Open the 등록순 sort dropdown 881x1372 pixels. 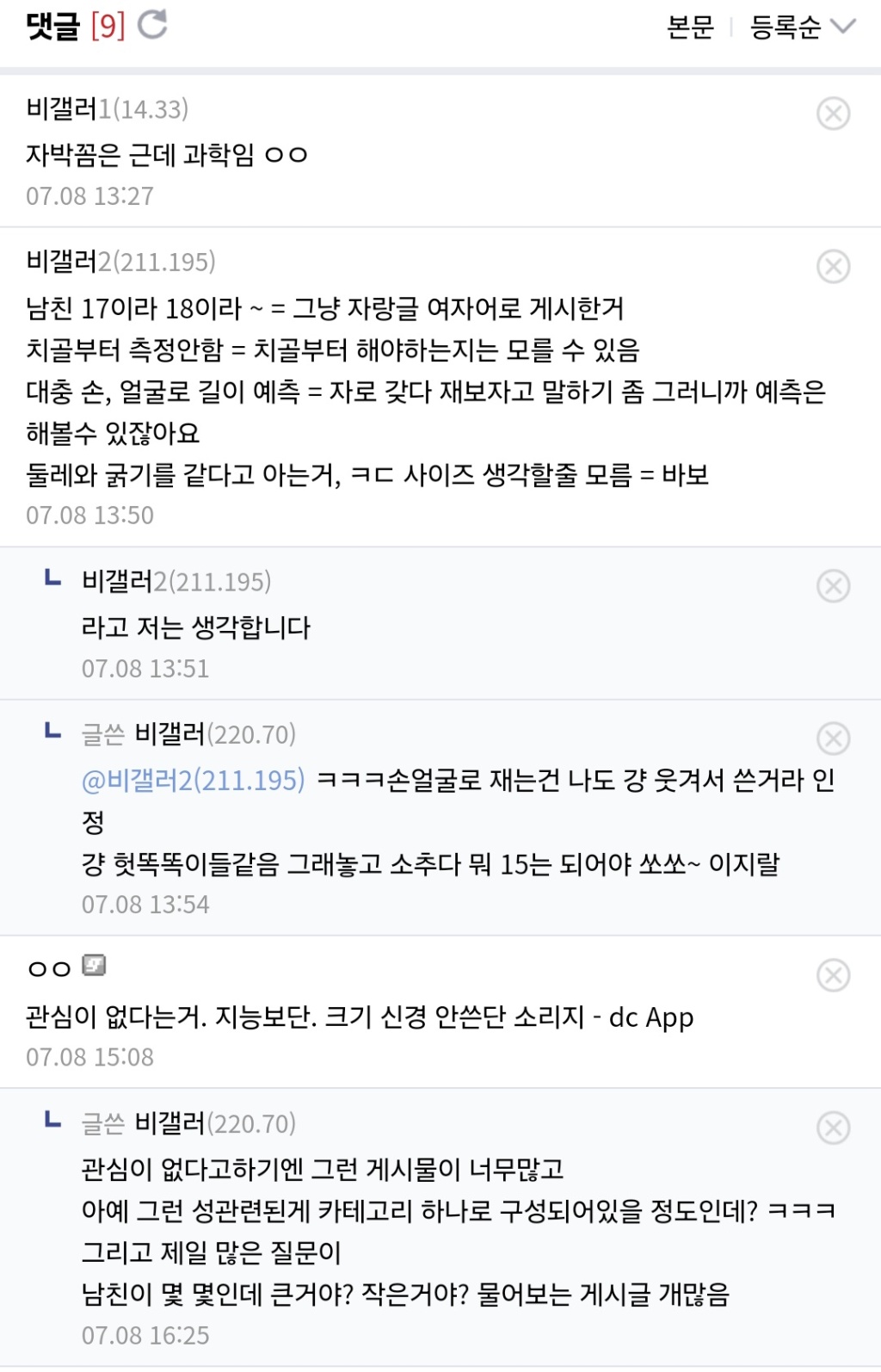tap(802, 28)
